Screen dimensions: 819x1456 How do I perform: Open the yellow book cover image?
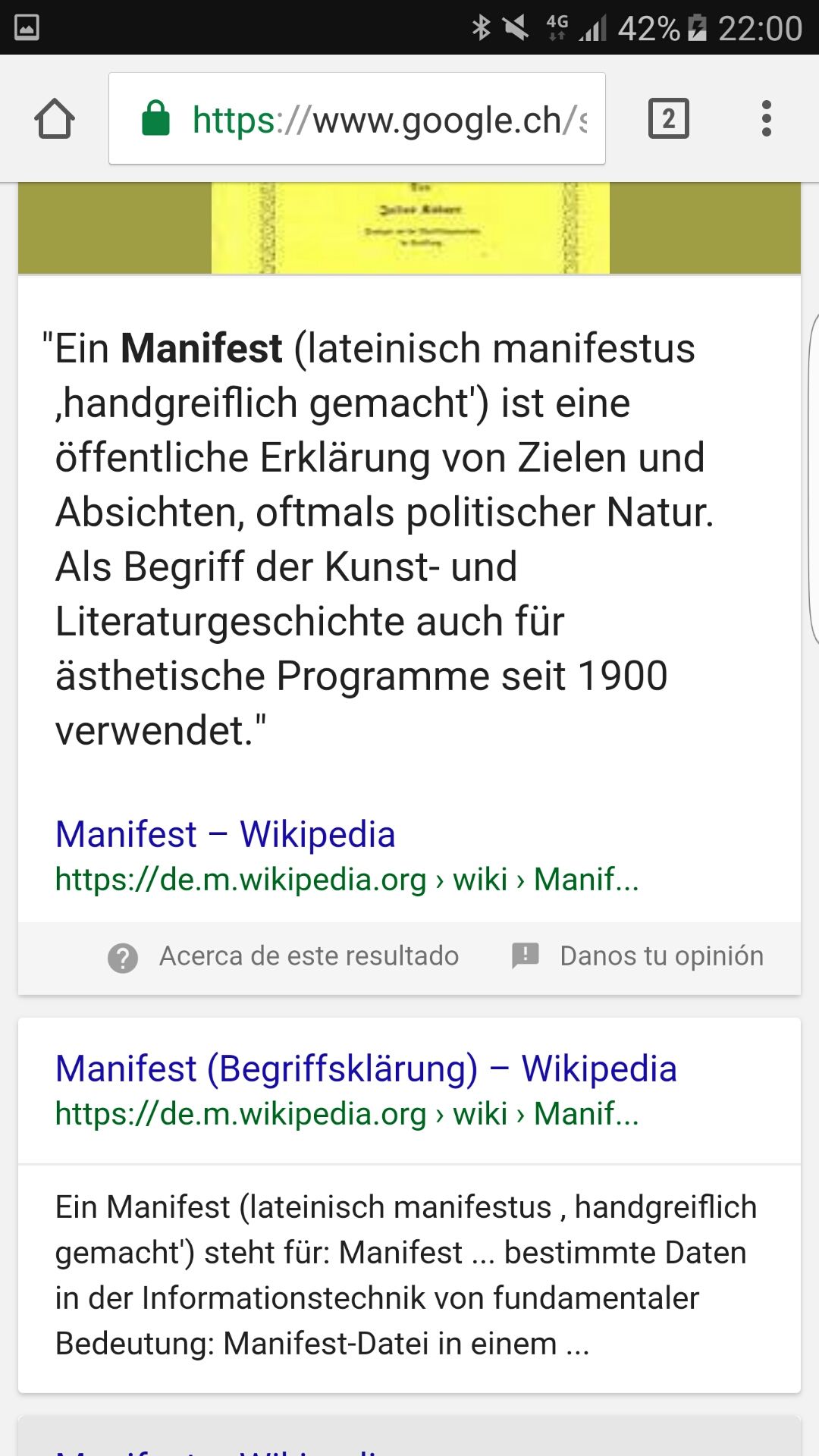click(x=409, y=227)
